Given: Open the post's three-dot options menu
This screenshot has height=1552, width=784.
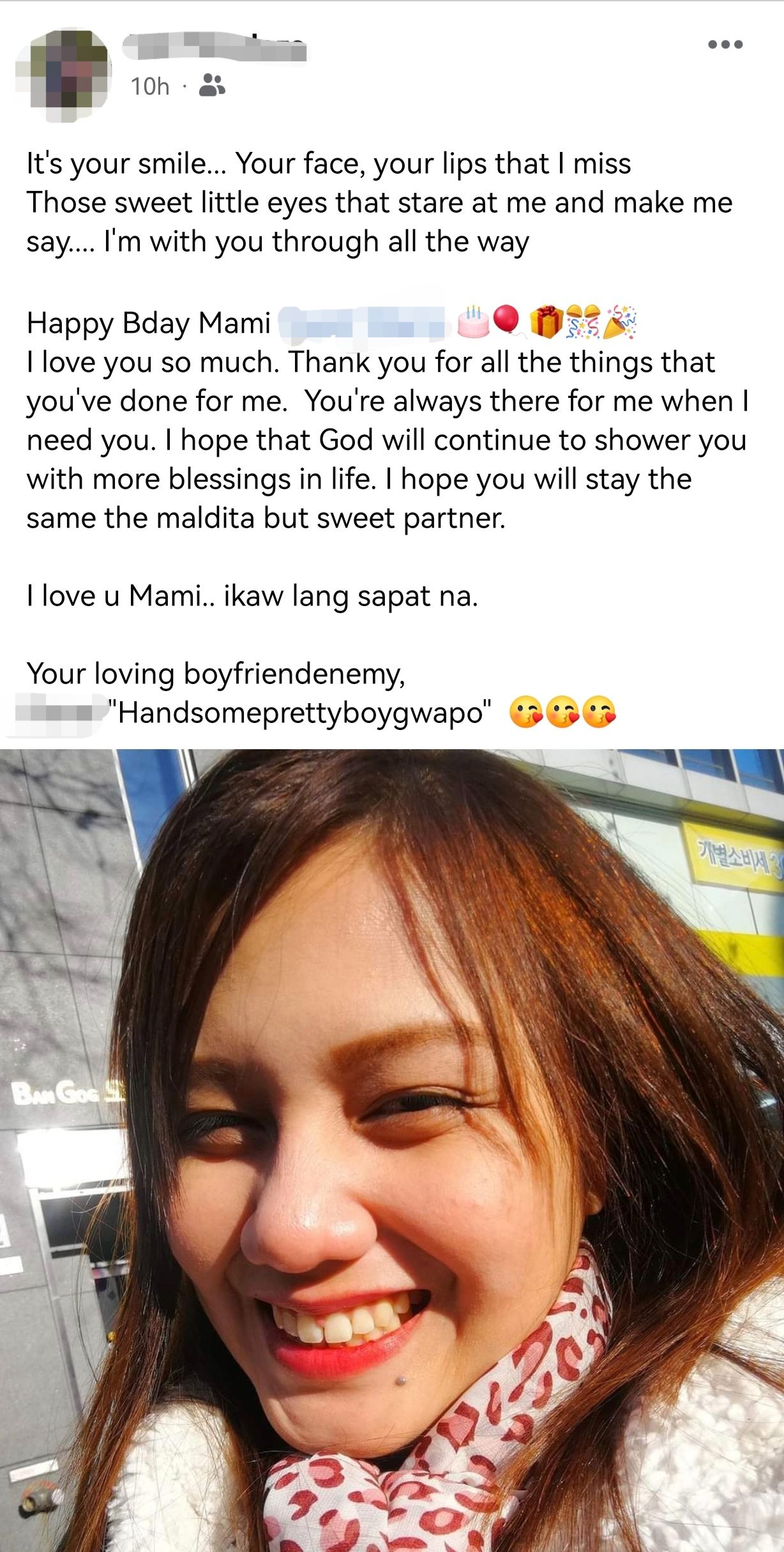Looking at the screenshot, I should (x=725, y=45).
